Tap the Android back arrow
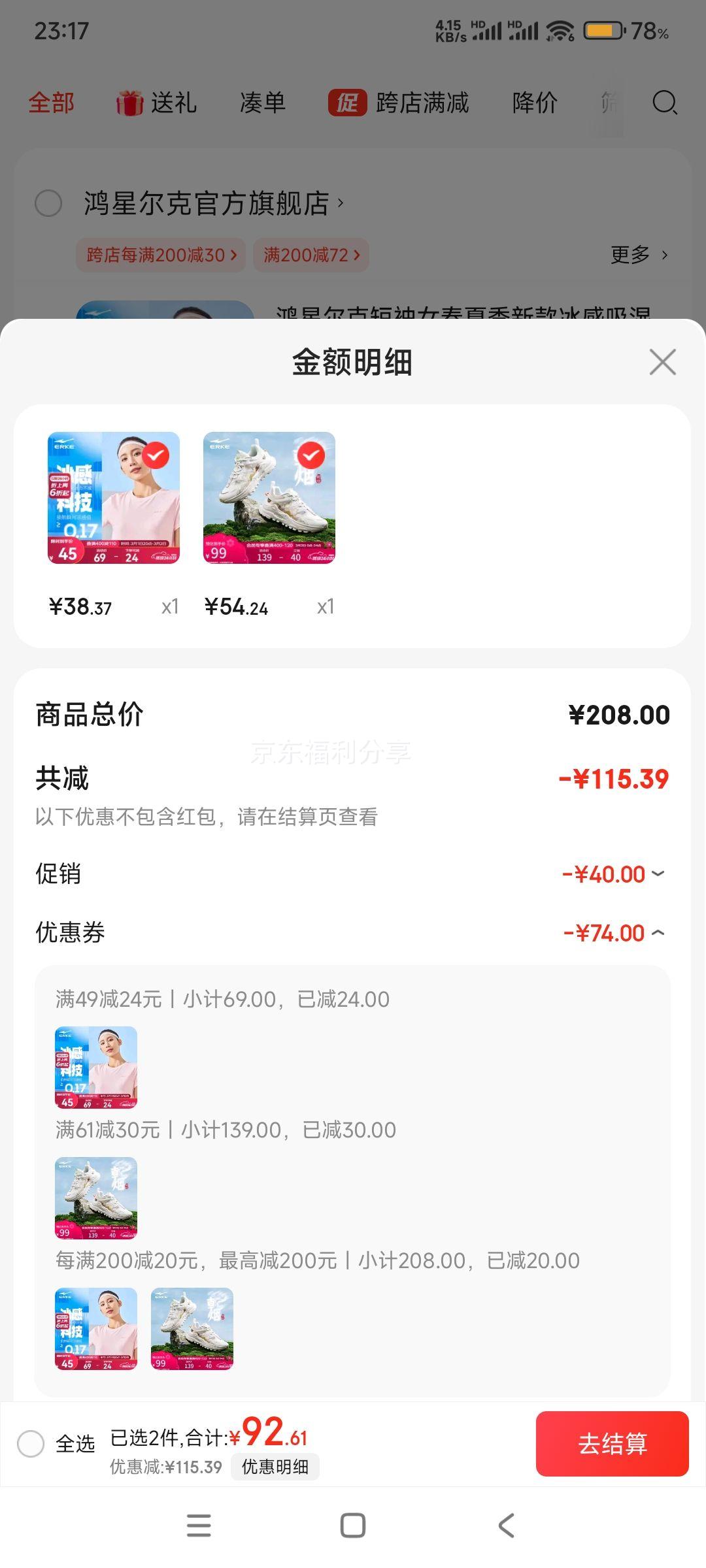 [x=505, y=1524]
